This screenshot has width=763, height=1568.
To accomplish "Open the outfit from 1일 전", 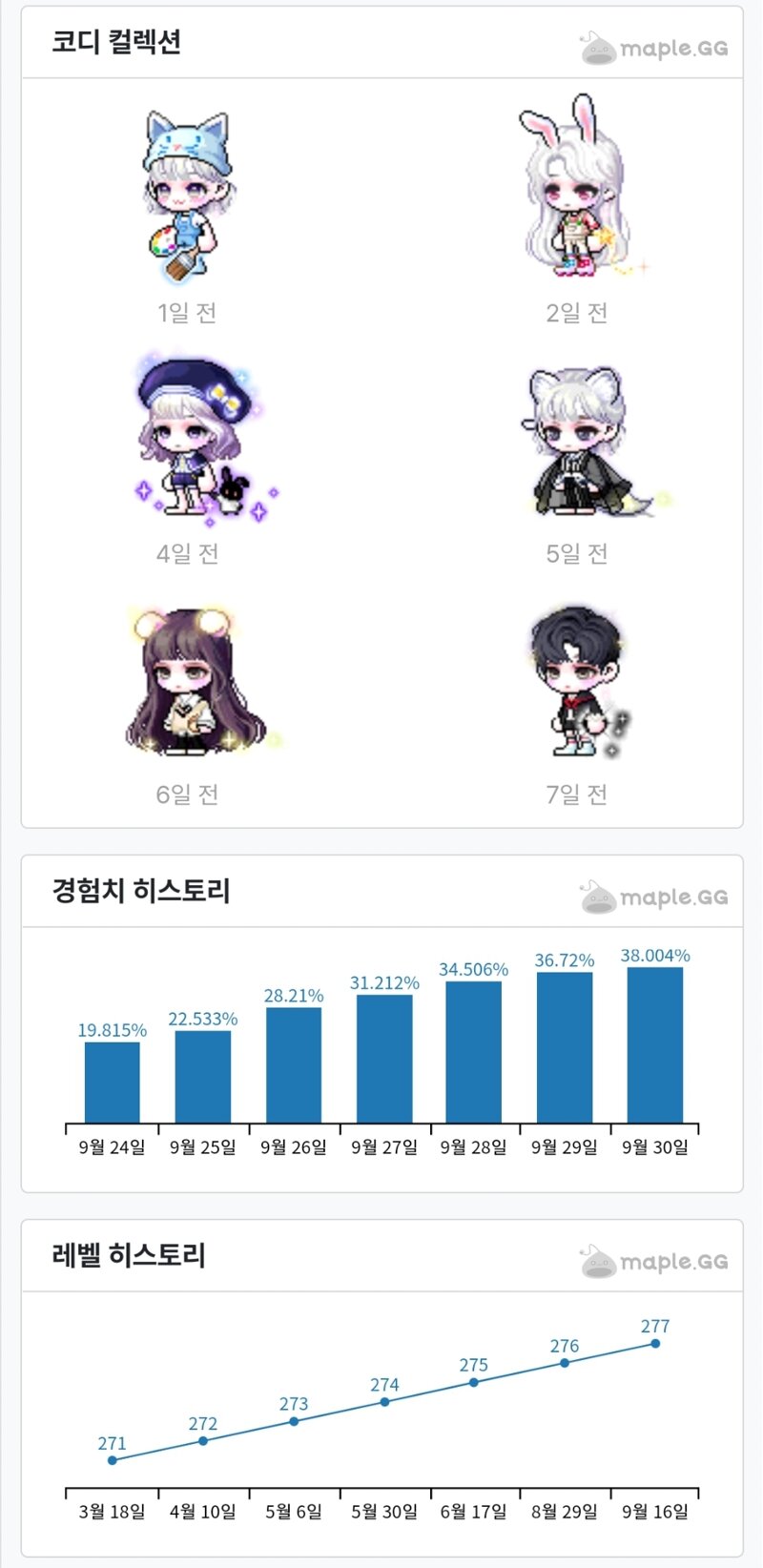I will pyautogui.click(x=188, y=196).
